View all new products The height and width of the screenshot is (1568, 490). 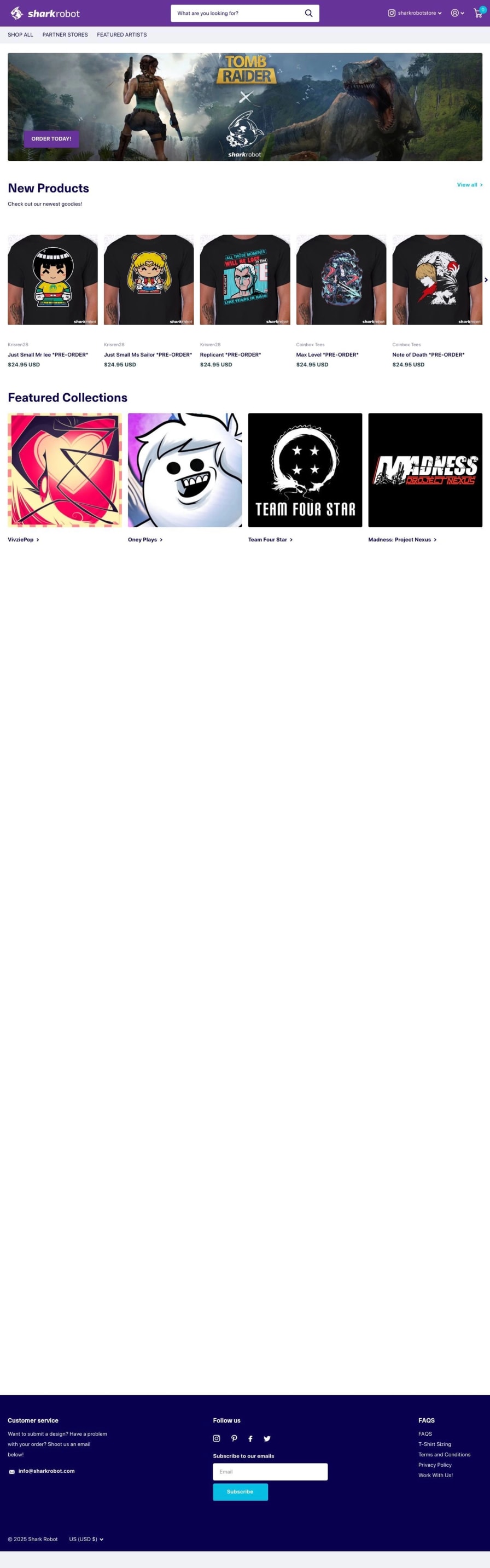469,185
